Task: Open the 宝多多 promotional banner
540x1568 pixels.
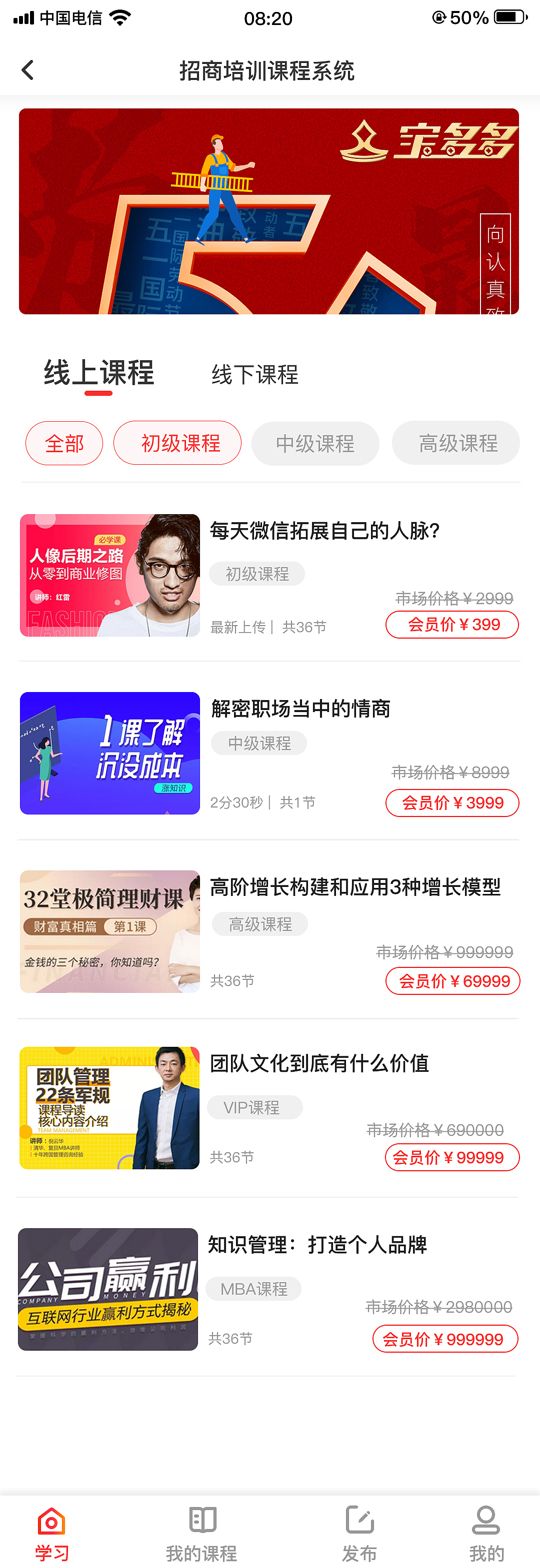Action: click(269, 211)
